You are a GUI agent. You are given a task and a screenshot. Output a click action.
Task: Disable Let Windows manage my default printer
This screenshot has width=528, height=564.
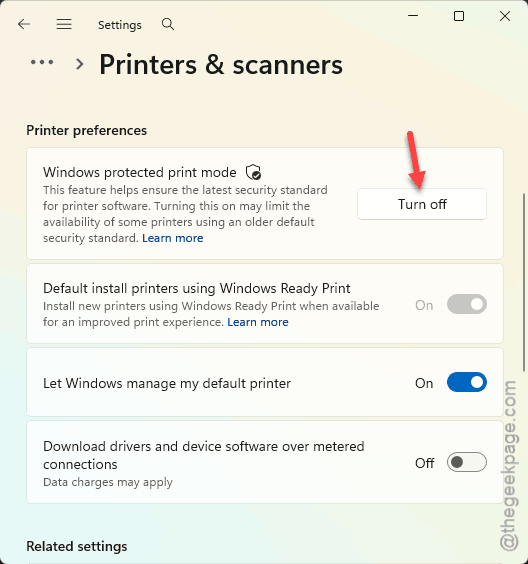pyautogui.click(x=467, y=382)
